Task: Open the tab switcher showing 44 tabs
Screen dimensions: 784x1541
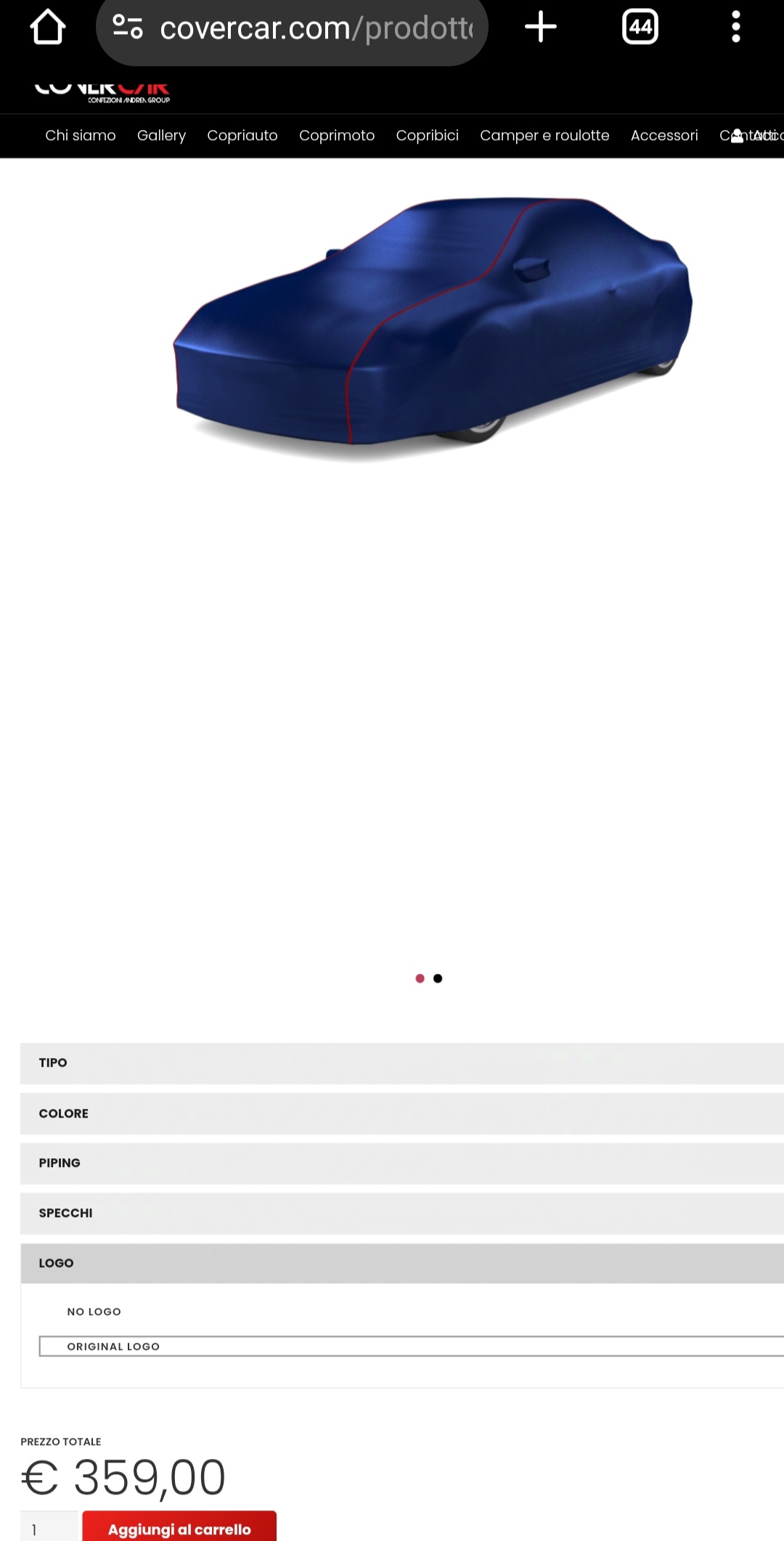Action: click(640, 28)
